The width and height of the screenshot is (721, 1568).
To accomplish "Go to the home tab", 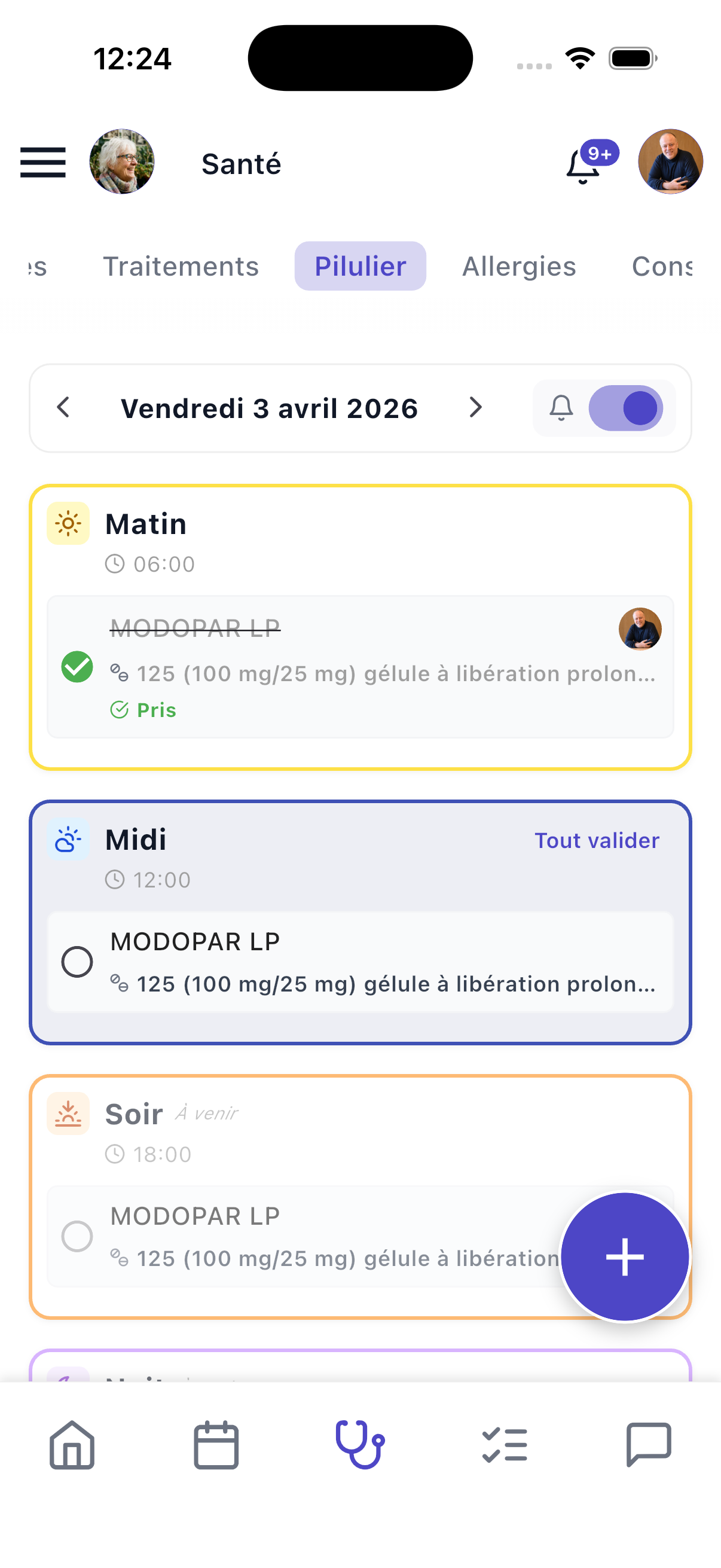I will click(x=72, y=1444).
